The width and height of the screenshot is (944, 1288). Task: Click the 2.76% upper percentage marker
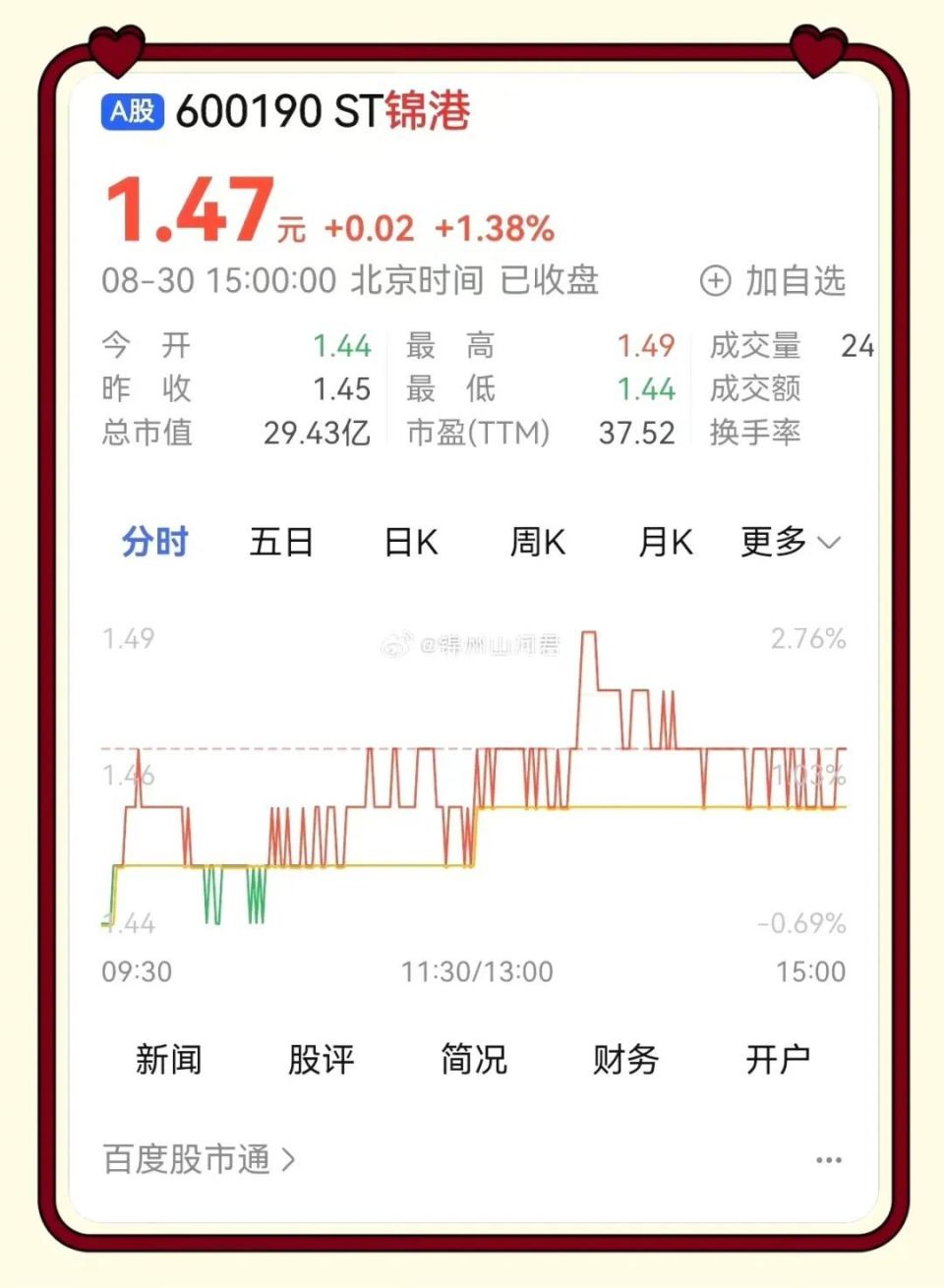click(808, 639)
